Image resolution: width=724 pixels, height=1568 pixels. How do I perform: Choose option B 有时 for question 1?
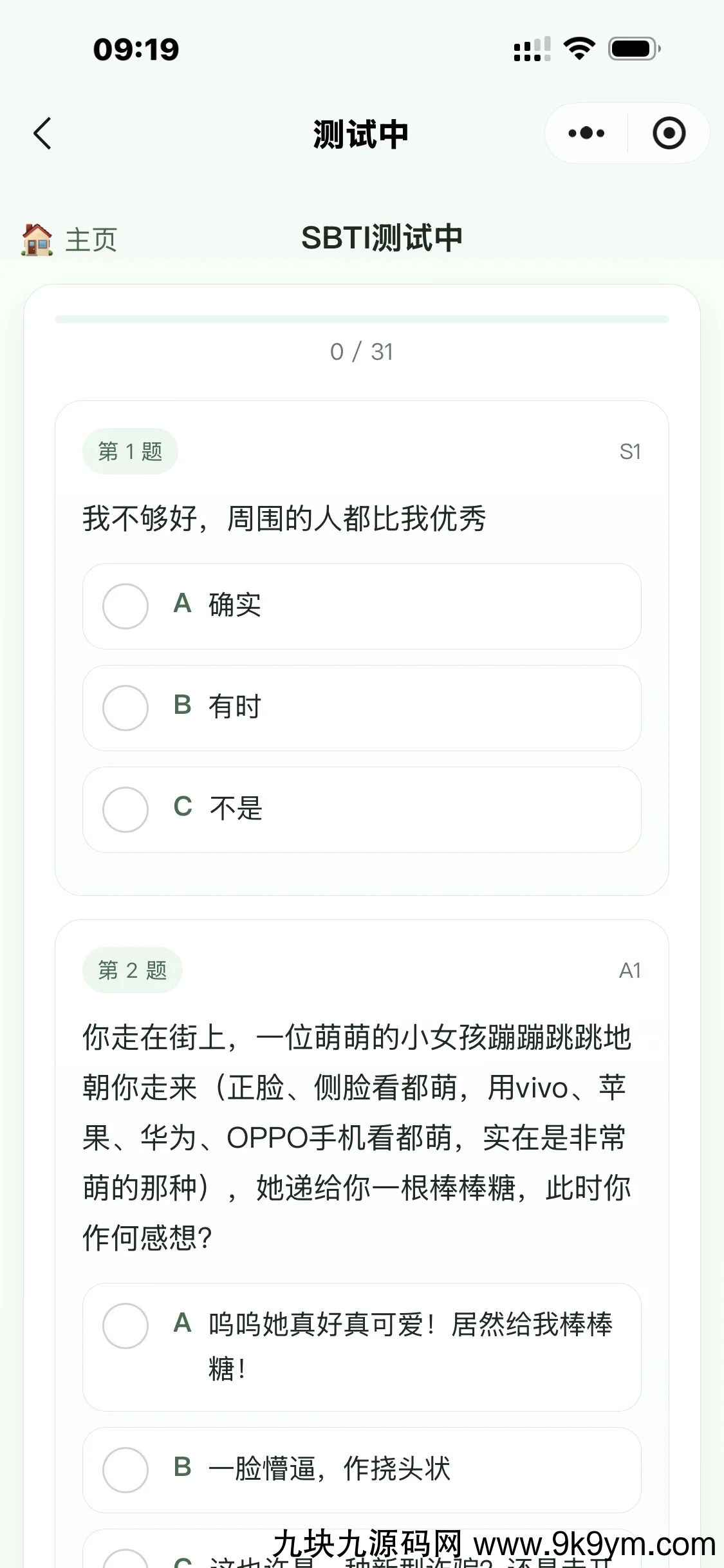[362, 707]
